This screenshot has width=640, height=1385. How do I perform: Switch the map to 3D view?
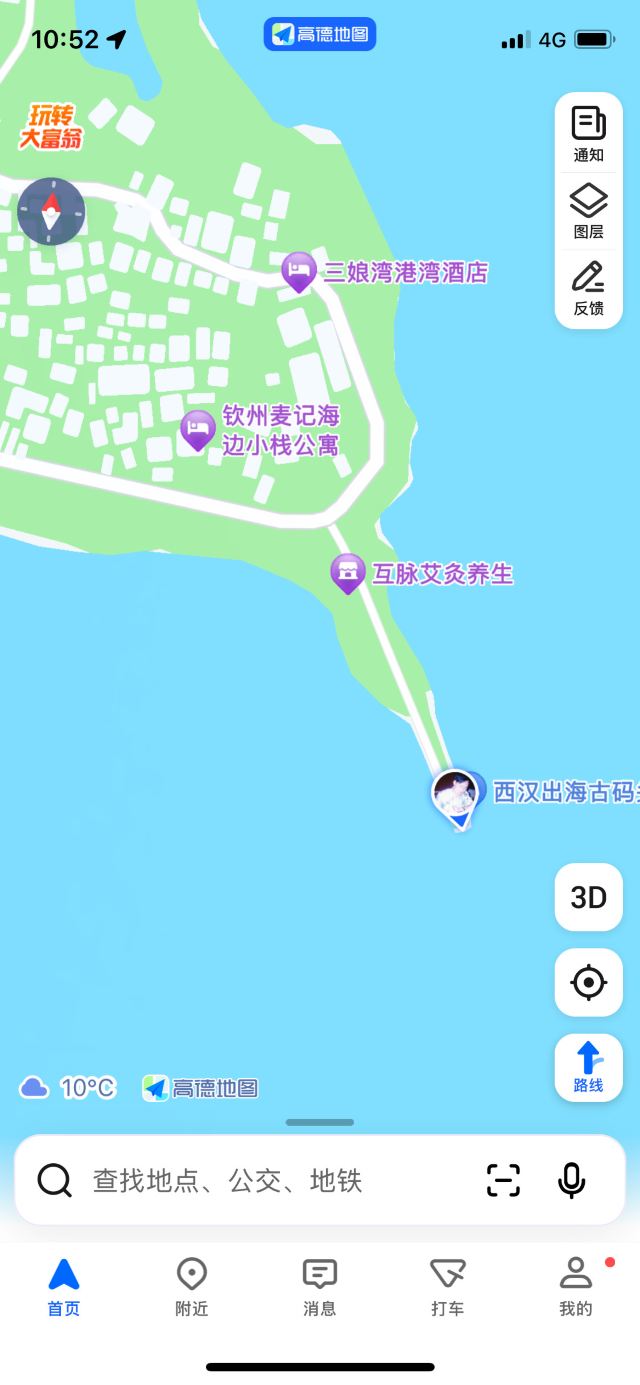click(x=588, y=897)
